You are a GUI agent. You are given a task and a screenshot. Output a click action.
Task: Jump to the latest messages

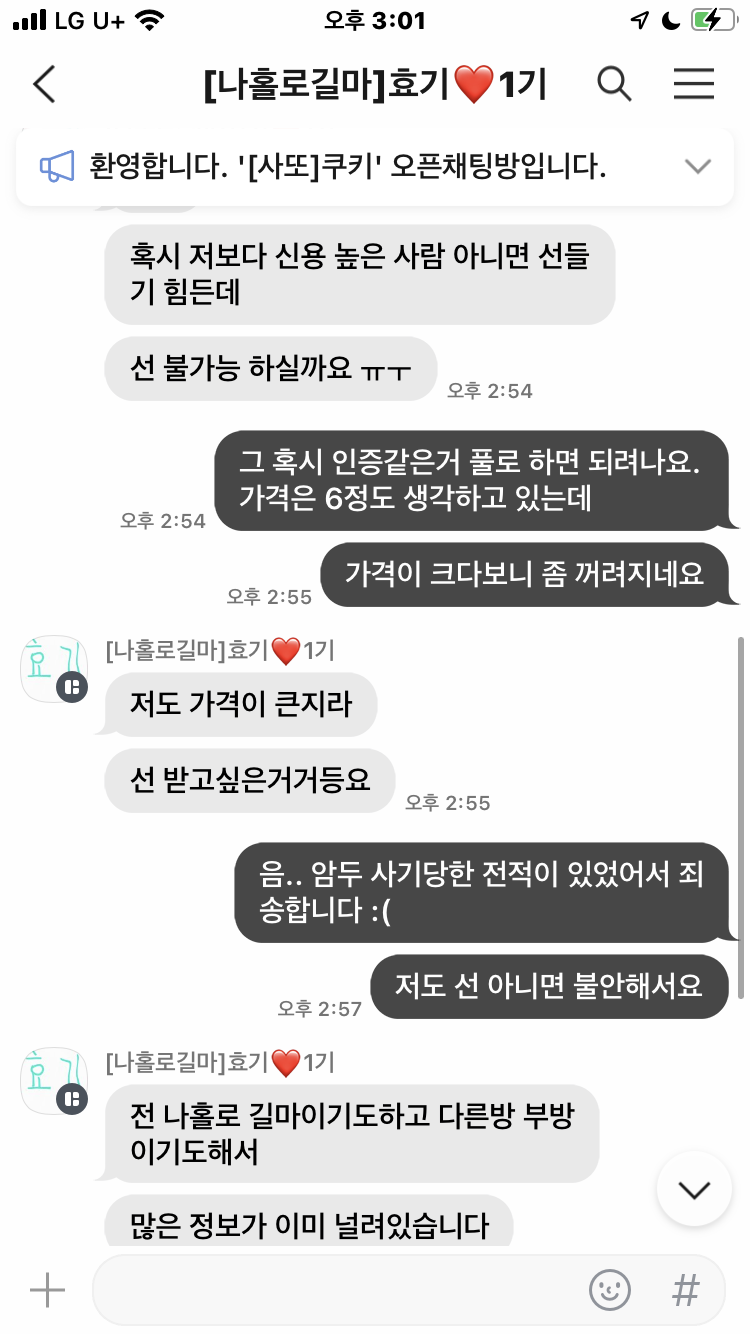693,1189
